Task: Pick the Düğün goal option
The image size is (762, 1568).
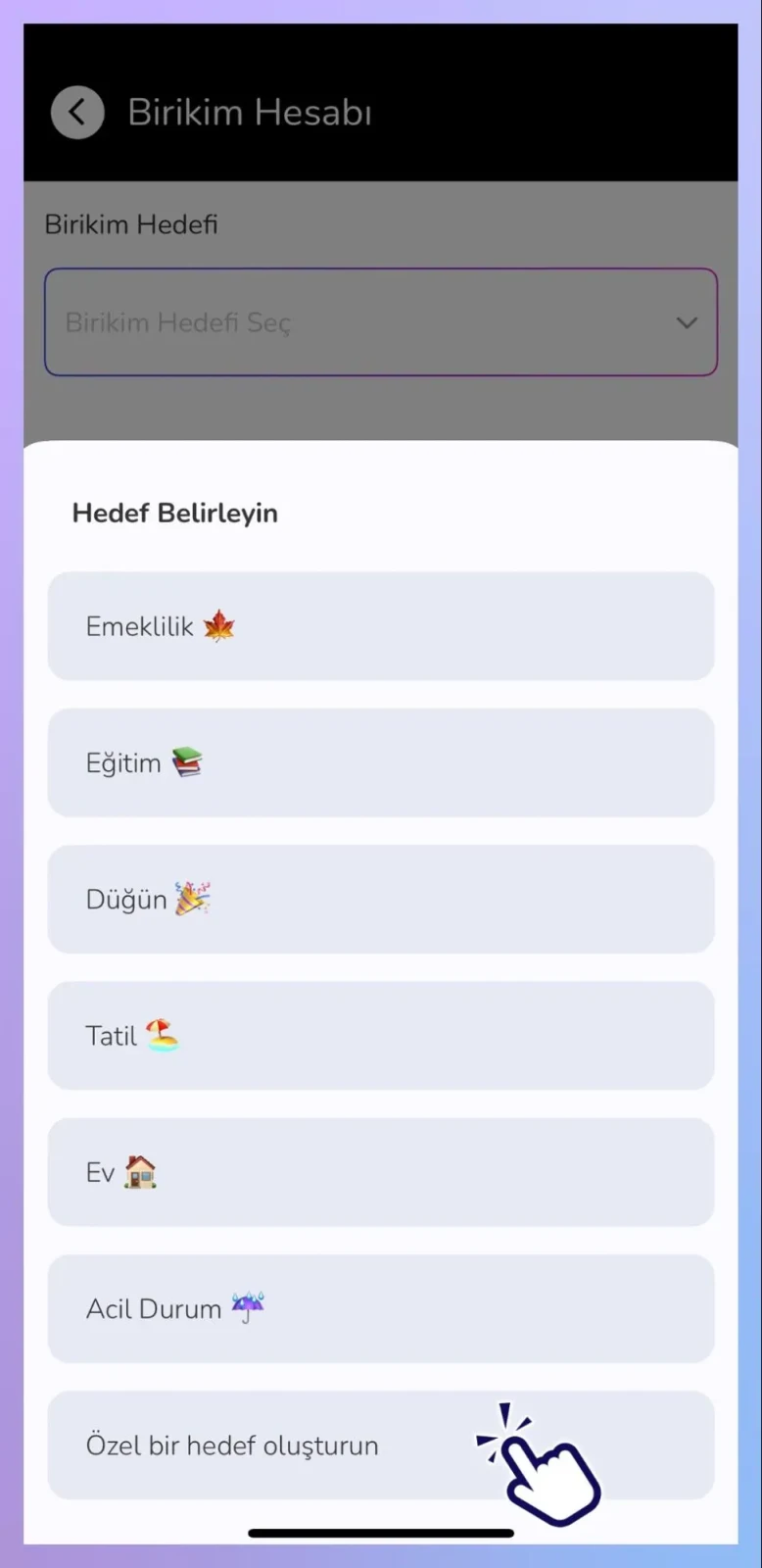Action: tap(381, 899)
